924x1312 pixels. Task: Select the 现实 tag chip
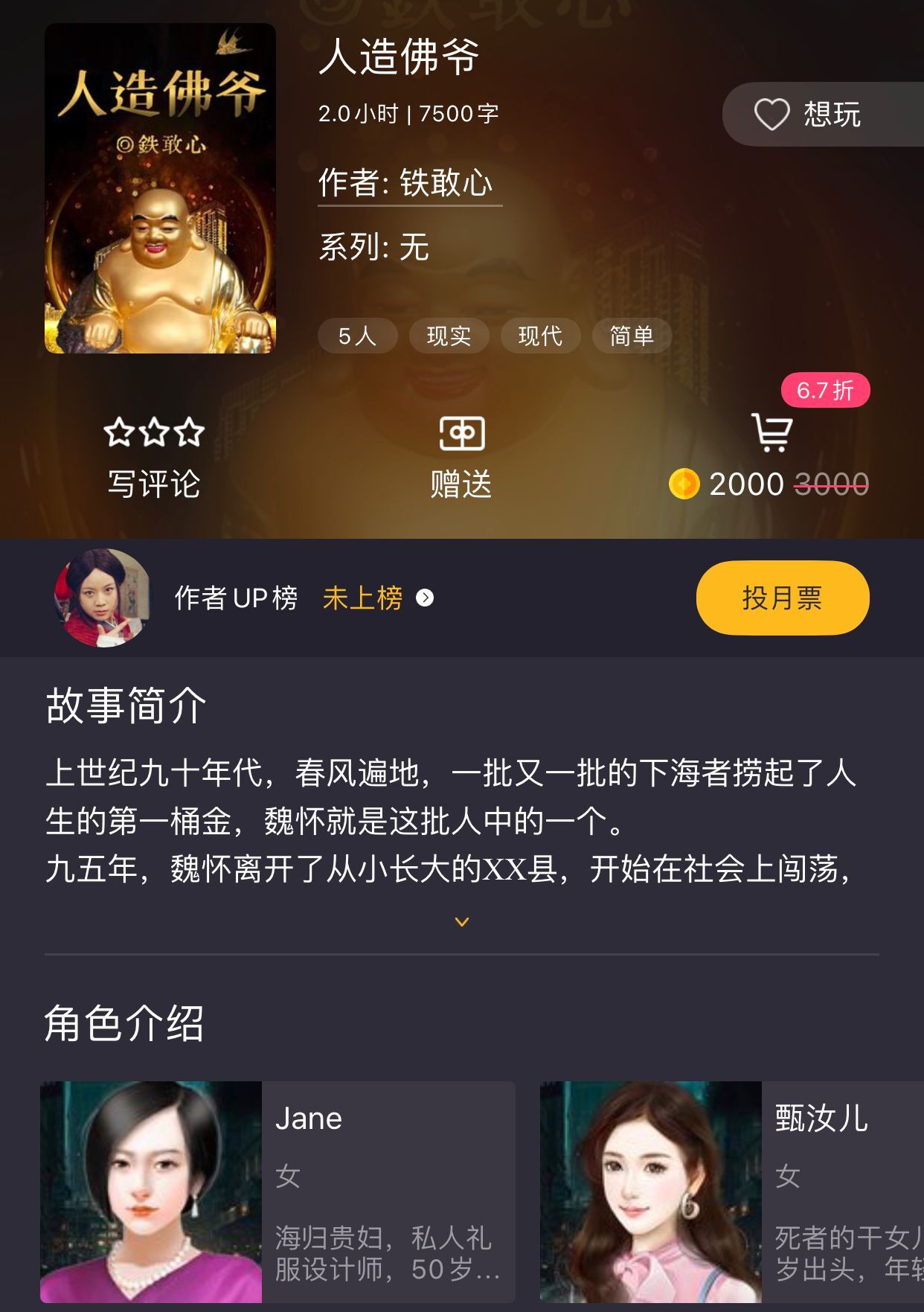(x=449, y=336)
